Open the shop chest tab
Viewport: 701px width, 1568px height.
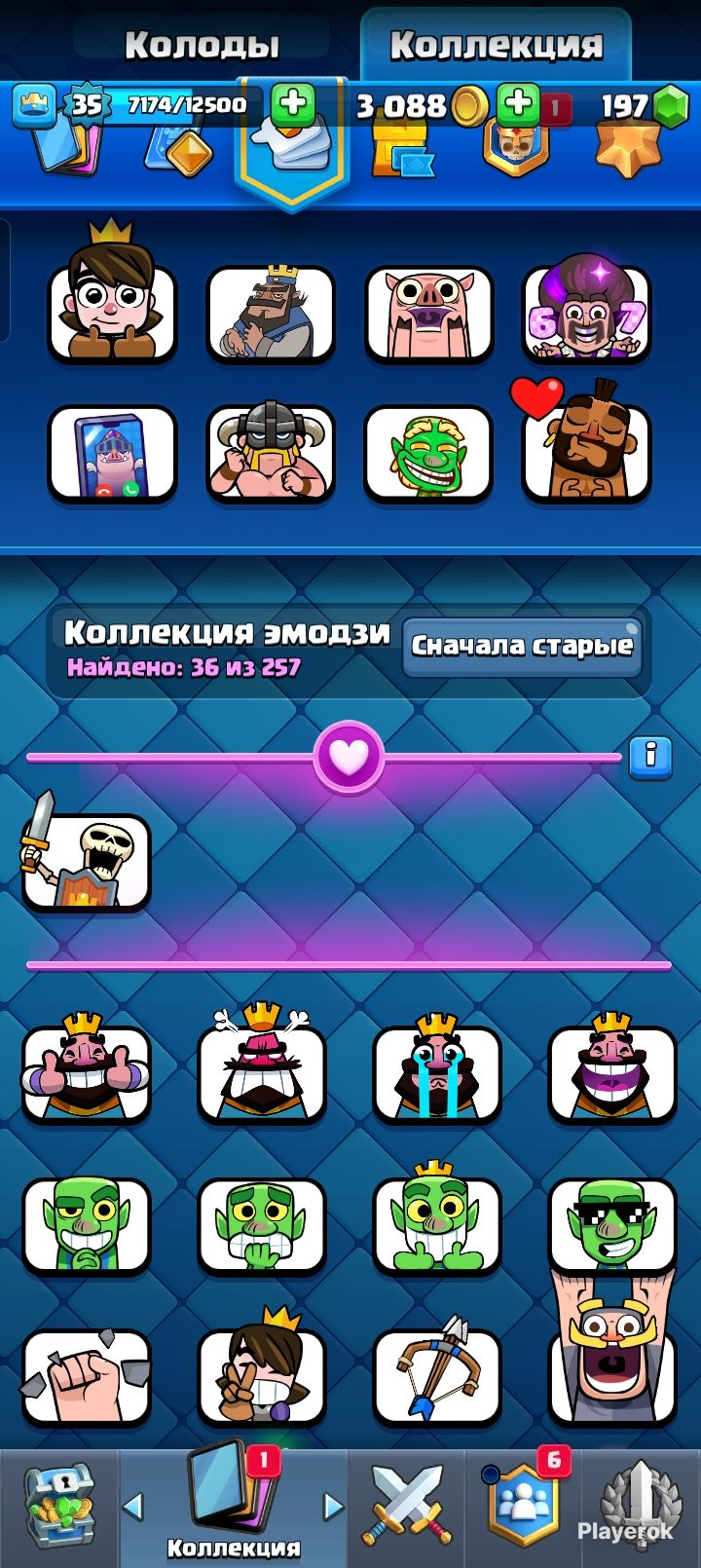coord(59,1506)
